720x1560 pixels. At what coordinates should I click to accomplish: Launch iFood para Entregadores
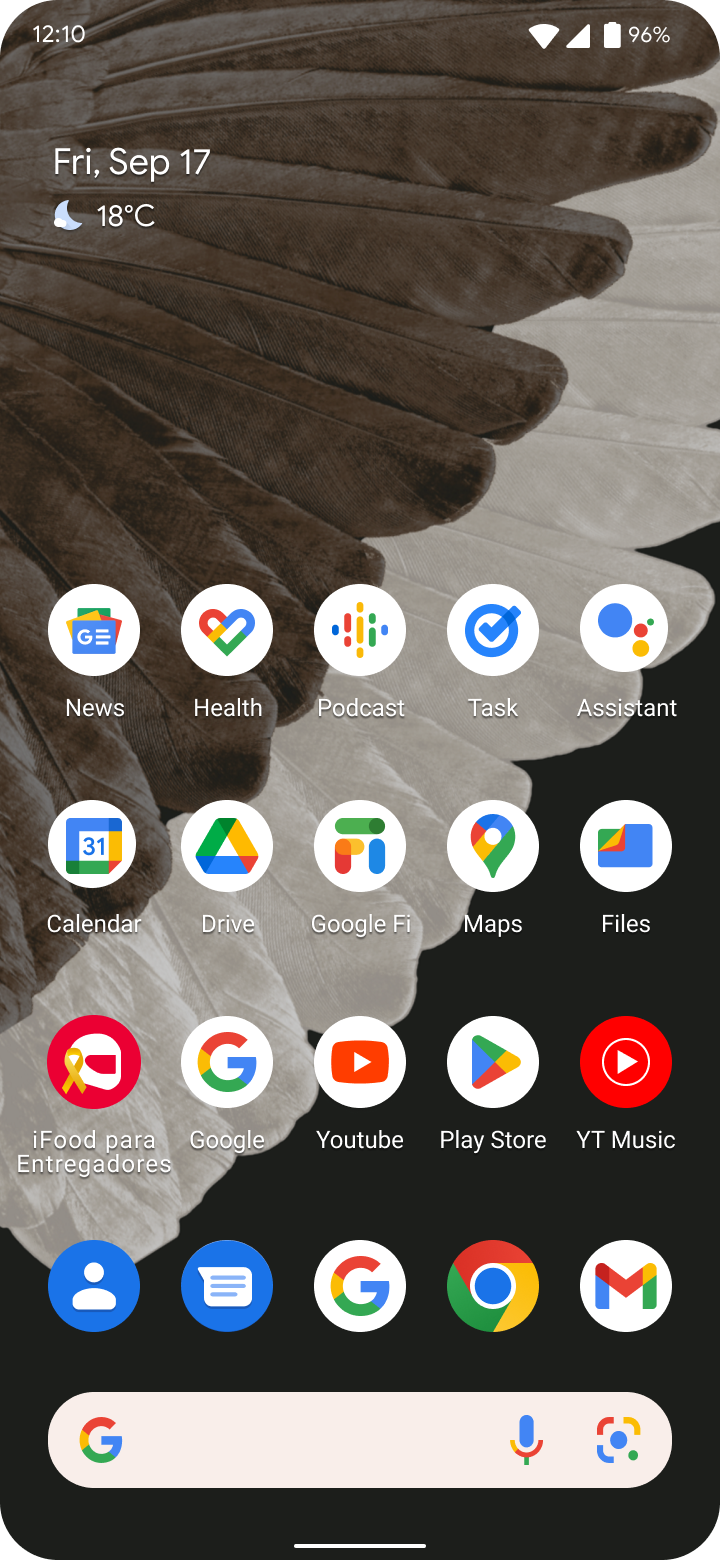point(94,1063)
